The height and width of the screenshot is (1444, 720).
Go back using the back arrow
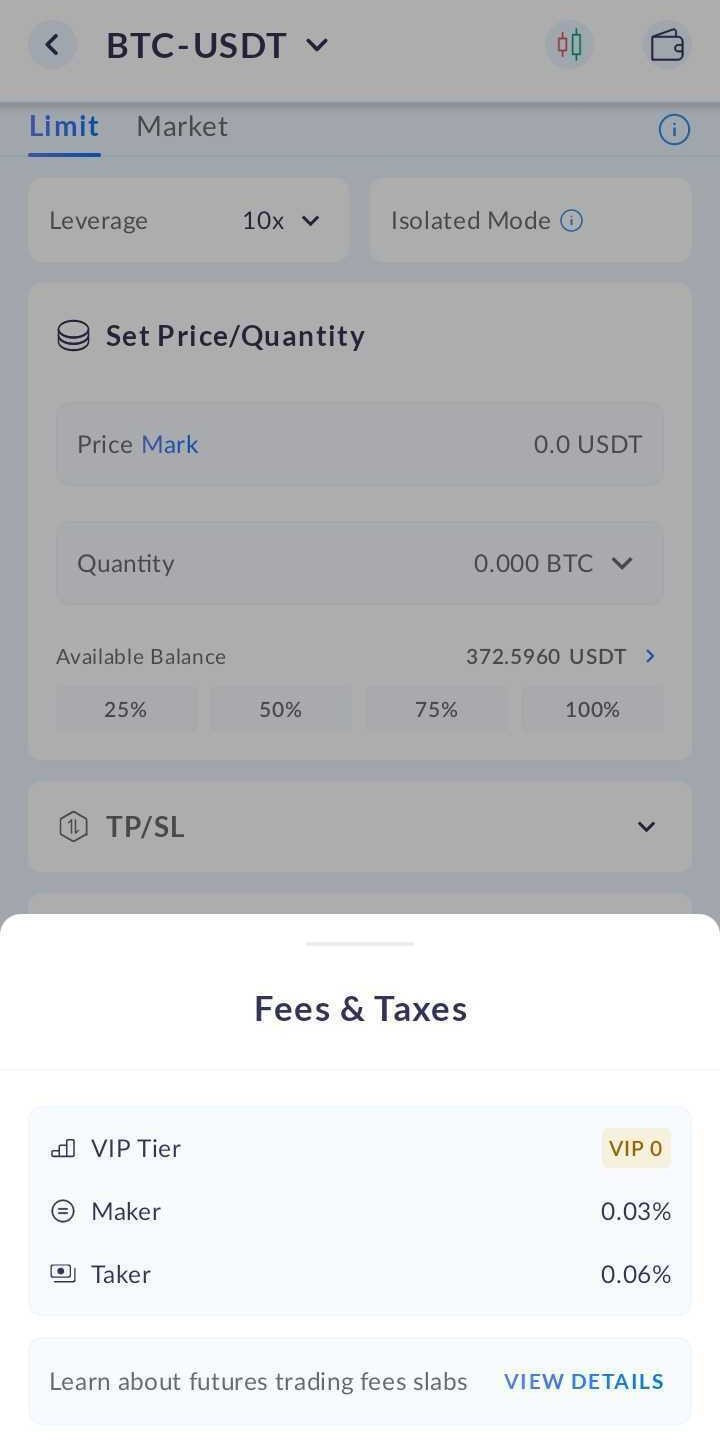[x=53, y=45]
